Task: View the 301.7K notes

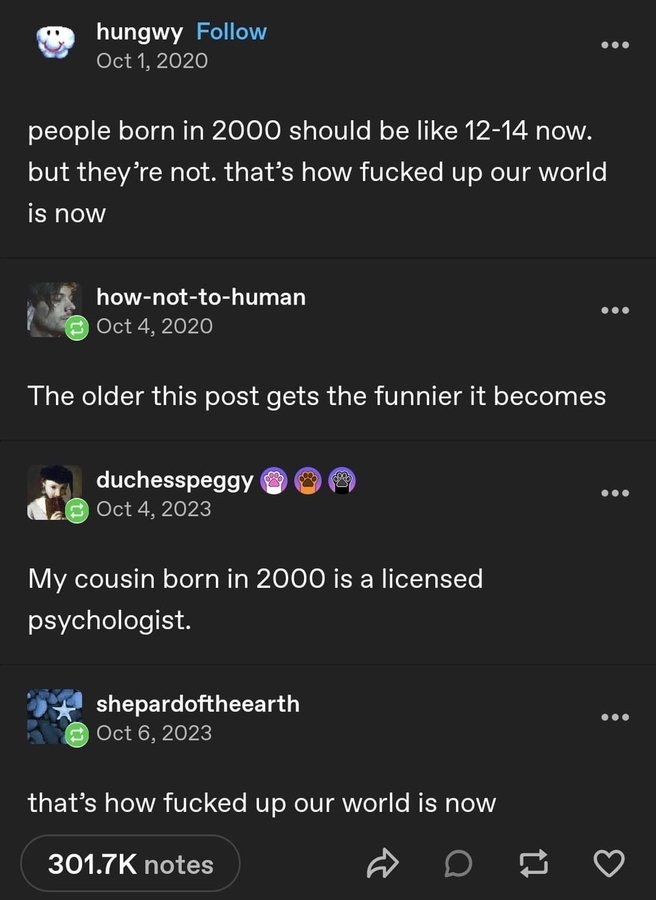Action: pos(130,864)
